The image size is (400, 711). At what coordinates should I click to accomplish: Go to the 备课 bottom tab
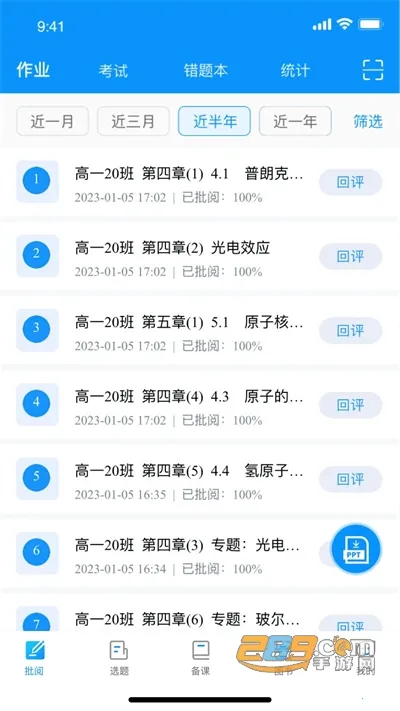click(x=200, y=657)
